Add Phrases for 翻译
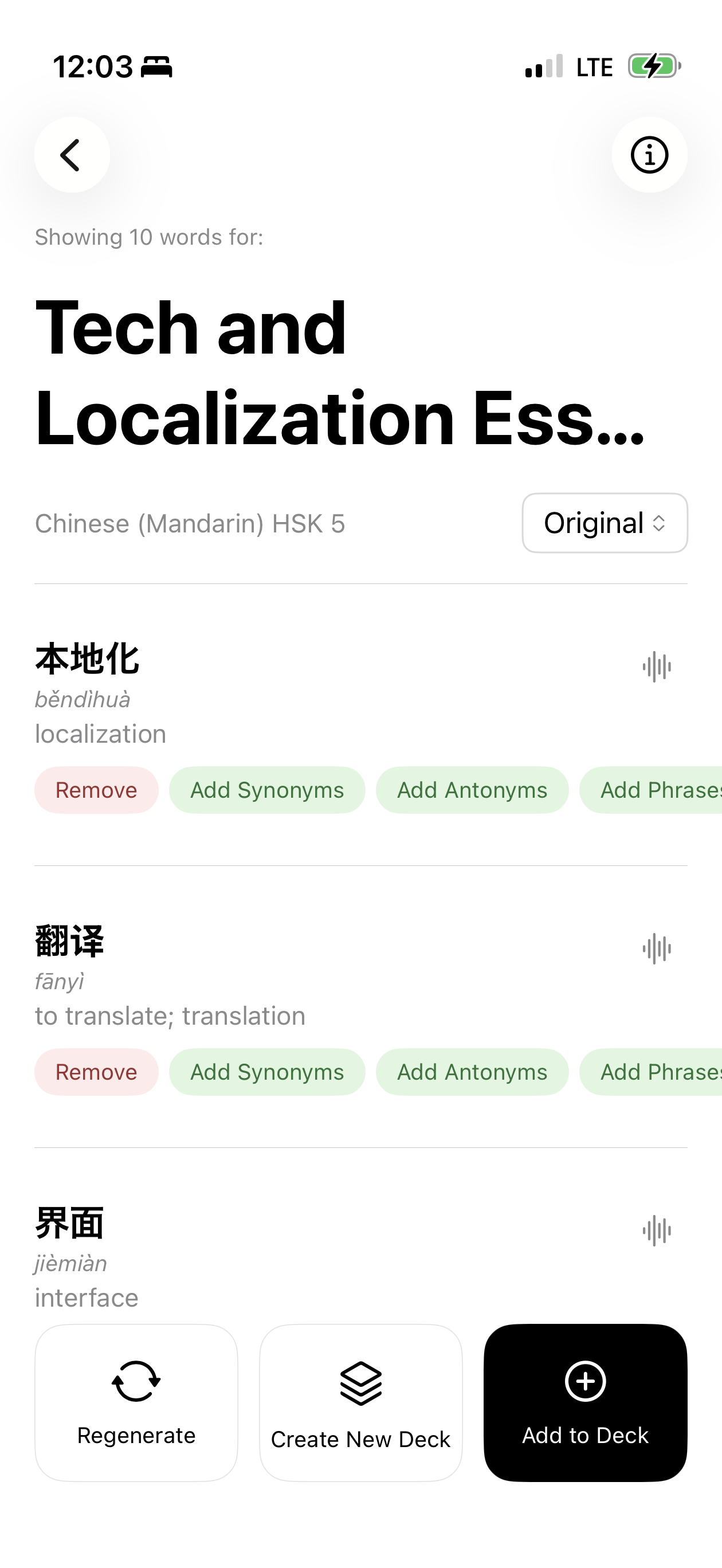Screen dimensions: 722x1568 (x=651, y=1072)
